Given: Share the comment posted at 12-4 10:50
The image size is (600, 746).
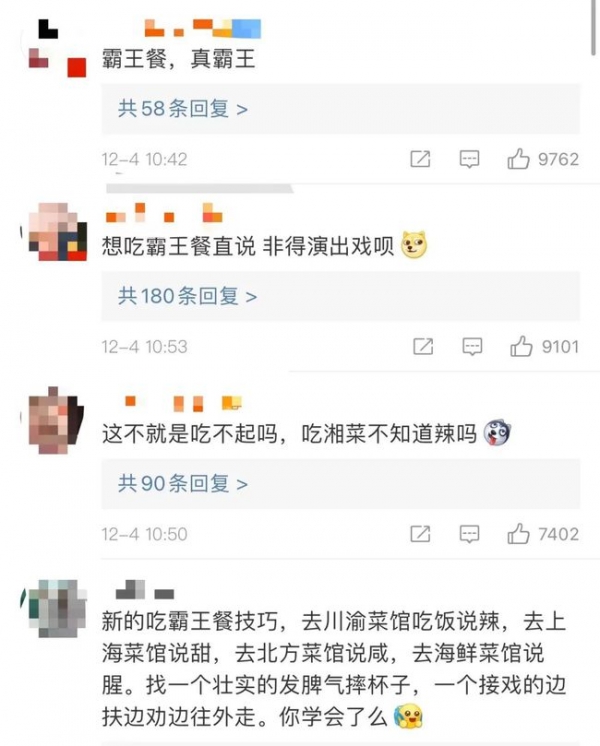Looking at the screenshot, I should [421, 534].
